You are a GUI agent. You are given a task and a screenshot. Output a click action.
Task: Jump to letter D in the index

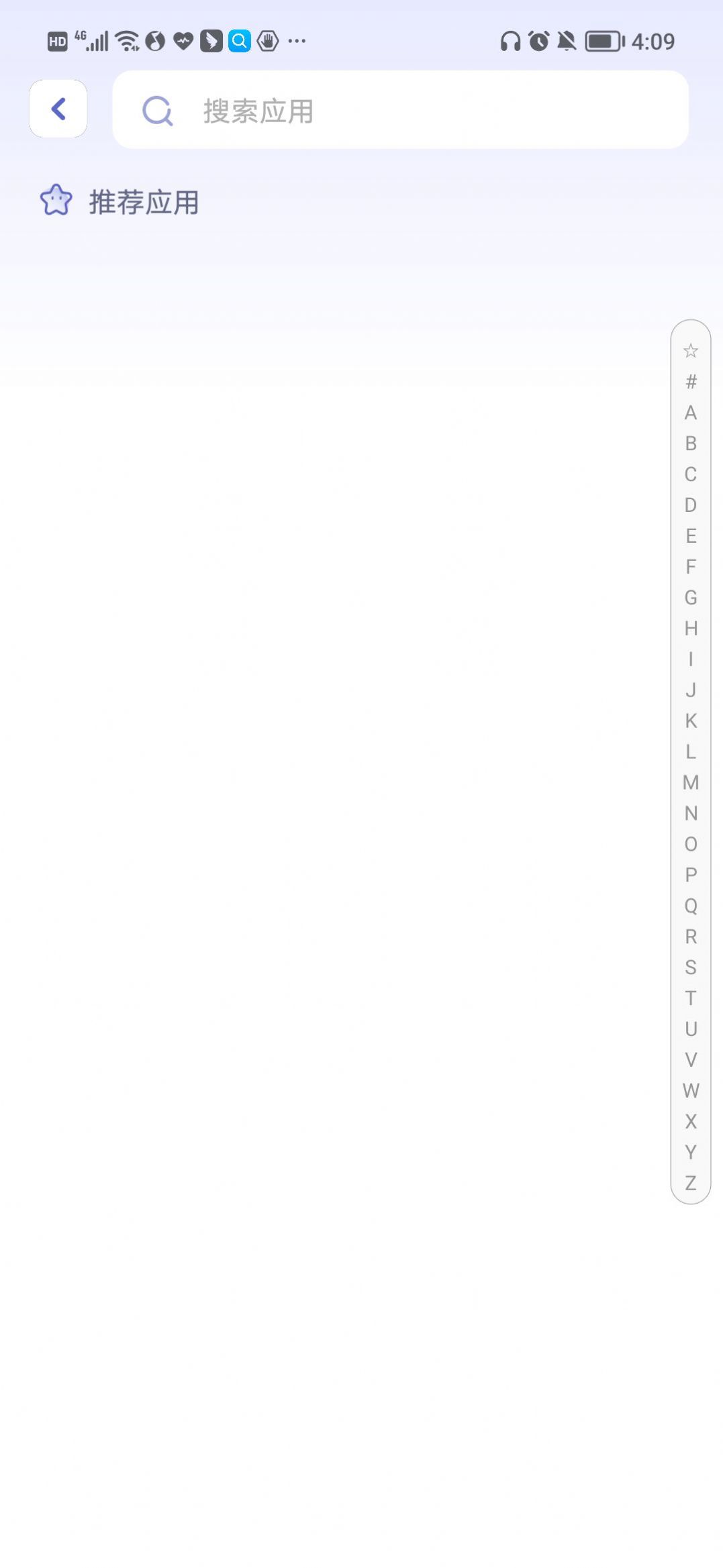[690, 505]
